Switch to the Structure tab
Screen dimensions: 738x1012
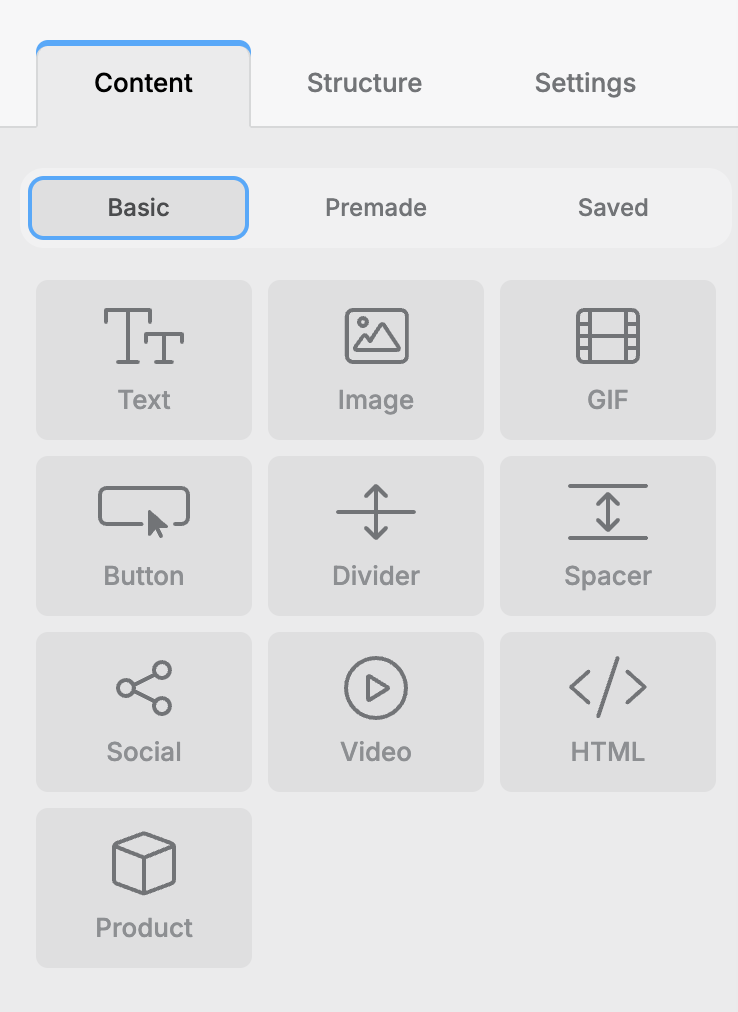(364, 83)
